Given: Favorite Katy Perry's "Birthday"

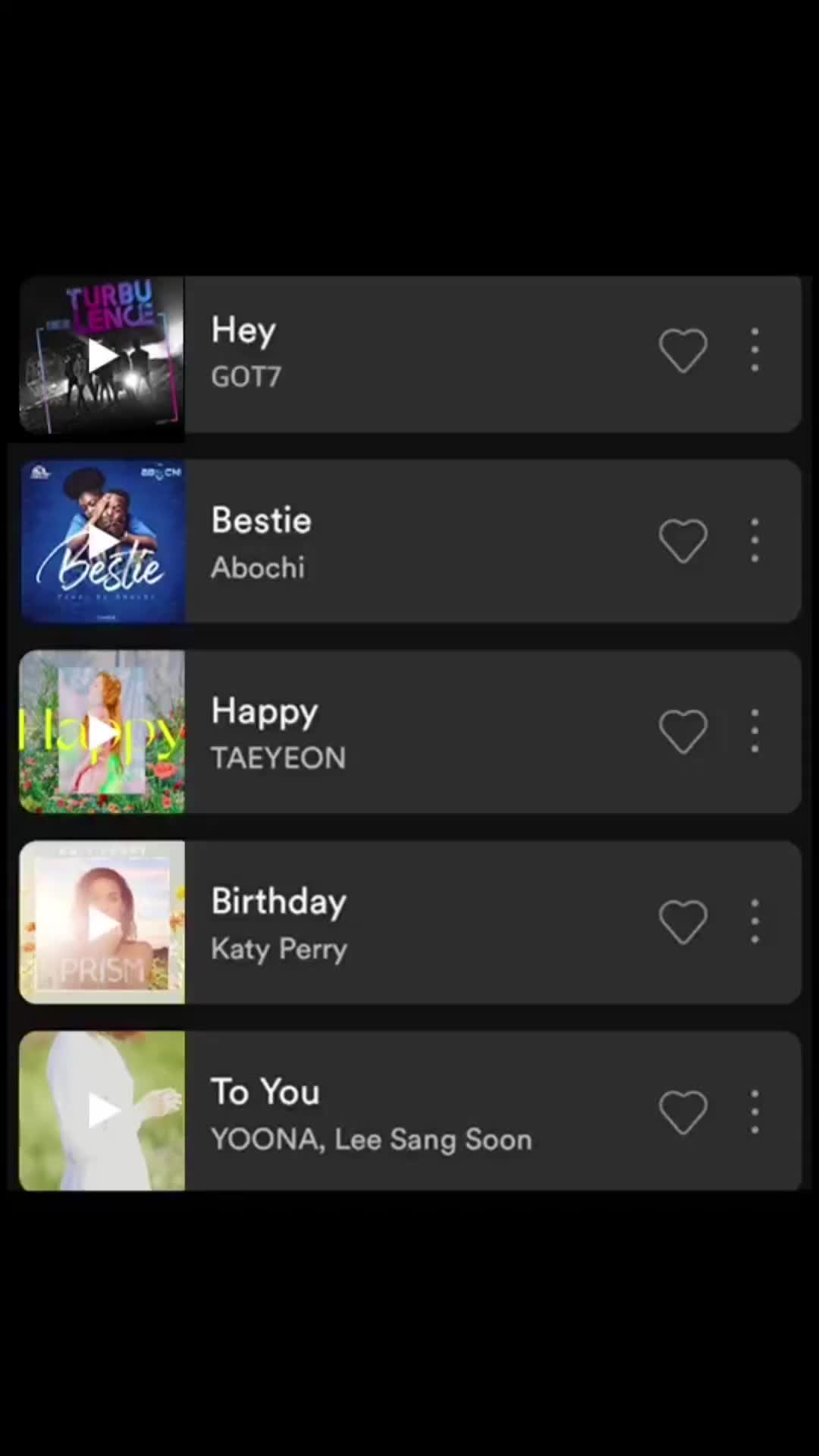Looking at the screenshot, I should click(682, 922).
